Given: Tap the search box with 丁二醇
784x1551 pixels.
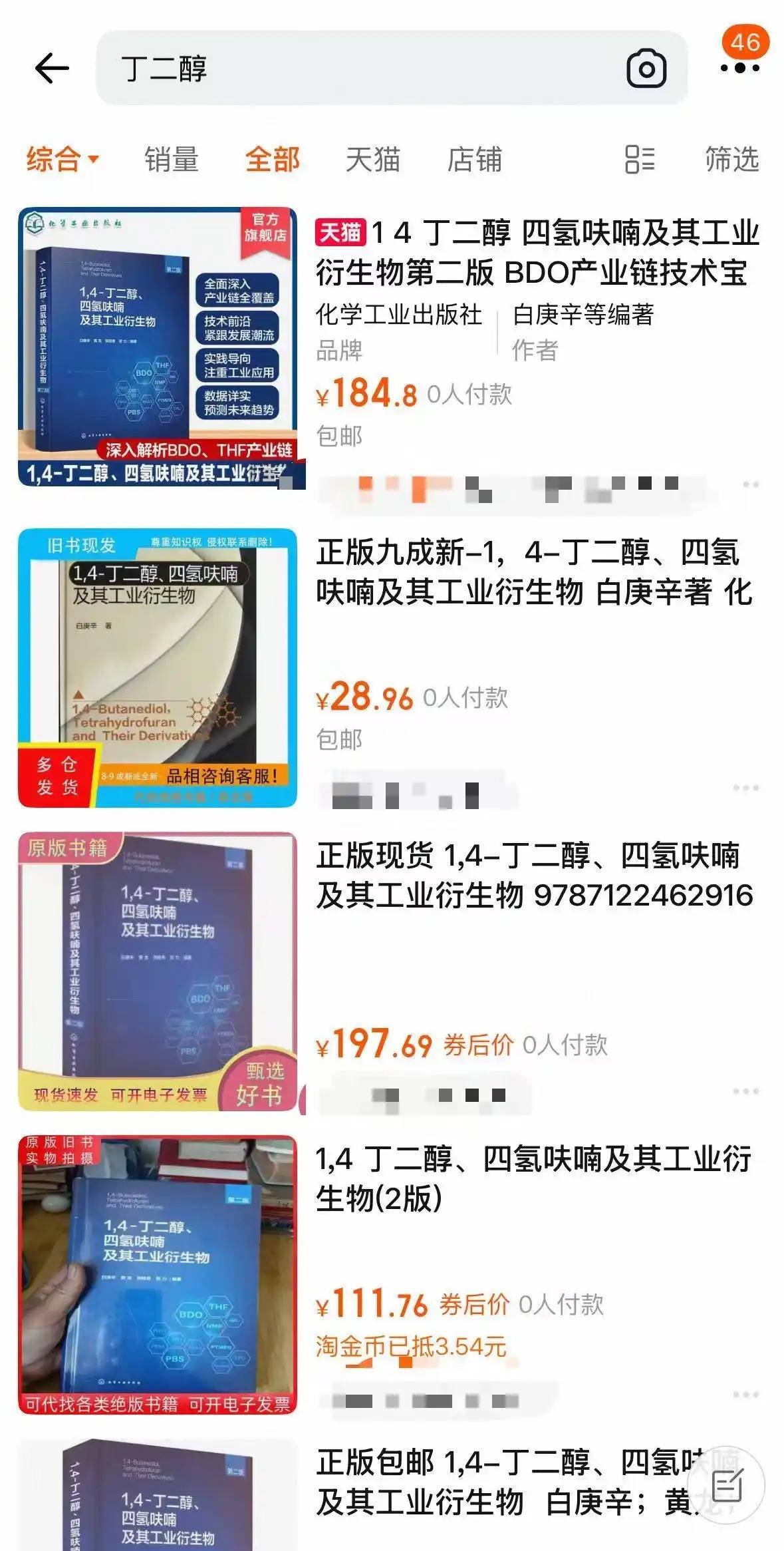Looking at the screenshot, I should coord(359,69).
